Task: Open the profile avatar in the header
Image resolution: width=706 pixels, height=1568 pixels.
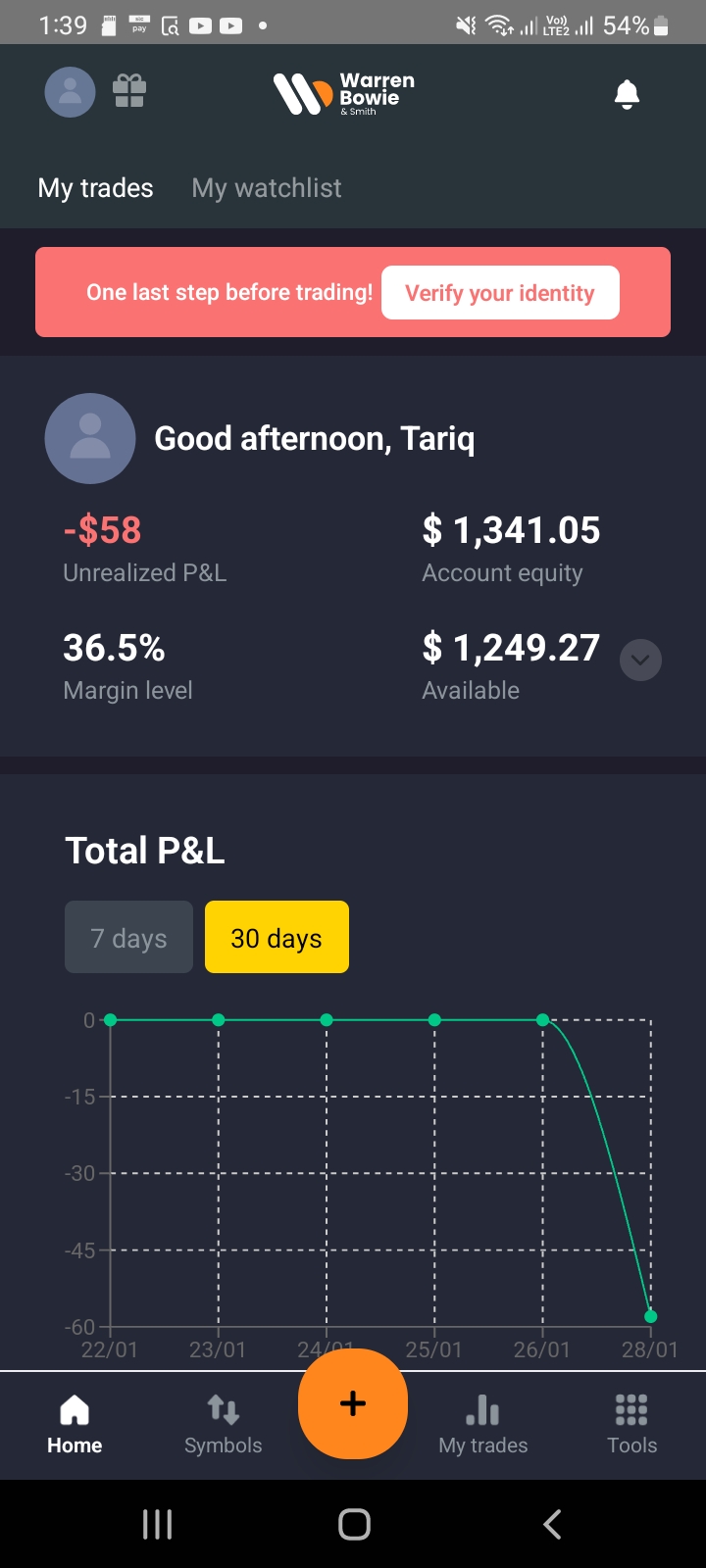Action: (x=70, y=92)
